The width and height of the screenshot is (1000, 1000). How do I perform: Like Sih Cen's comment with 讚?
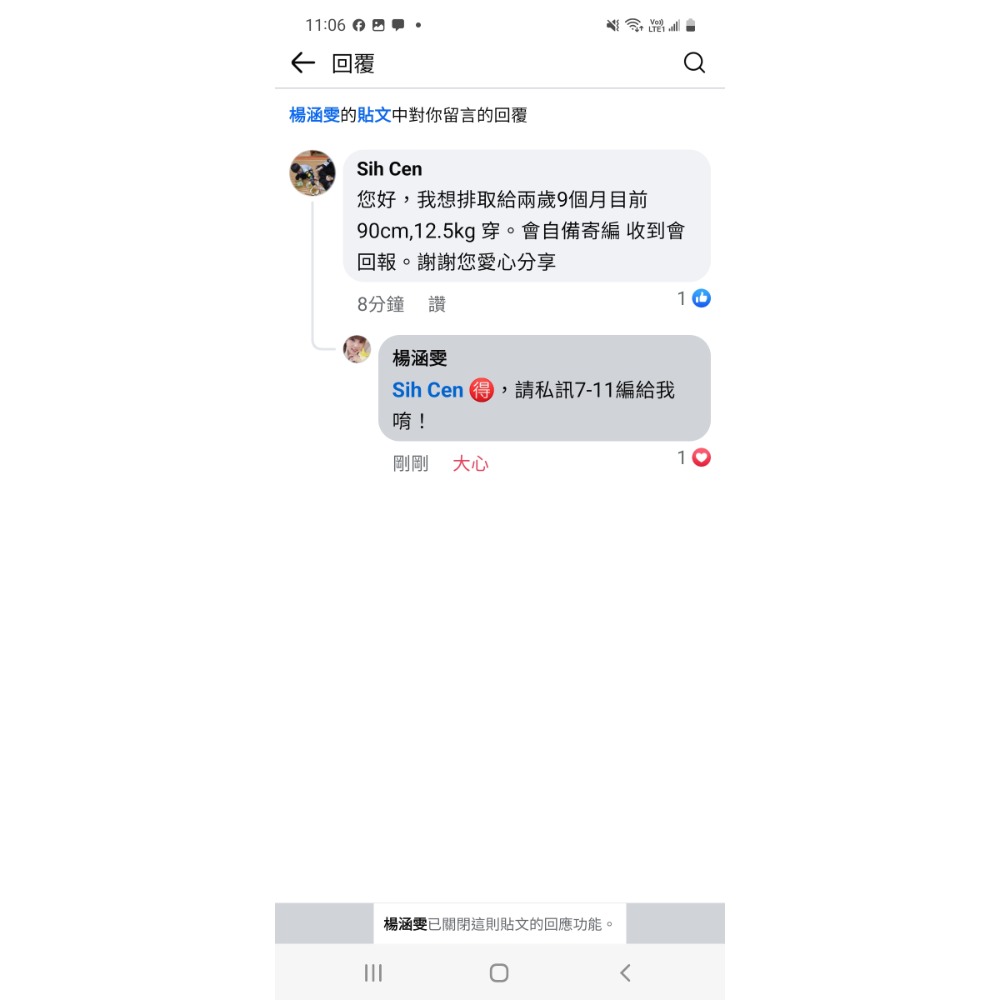437,305
